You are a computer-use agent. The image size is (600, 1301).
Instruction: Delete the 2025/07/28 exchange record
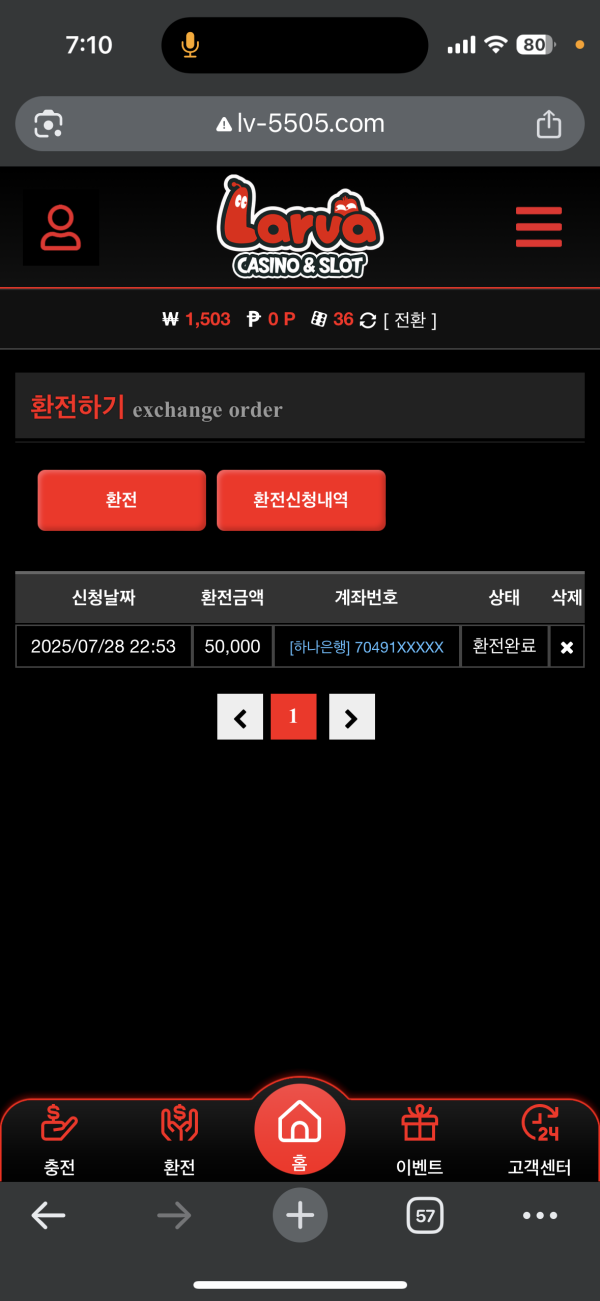tap(567, 647)
